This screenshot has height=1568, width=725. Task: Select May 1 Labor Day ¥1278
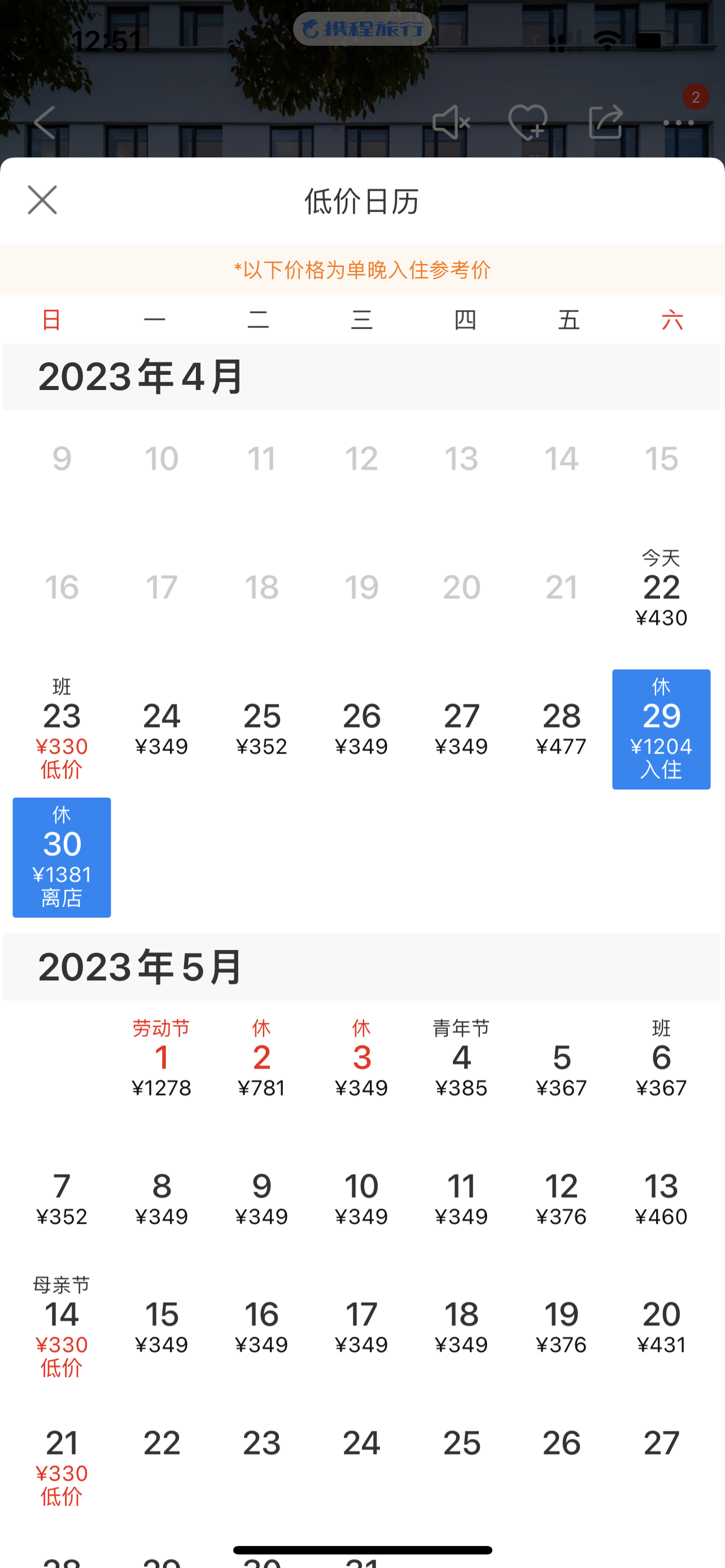[x=161, y=1059]
